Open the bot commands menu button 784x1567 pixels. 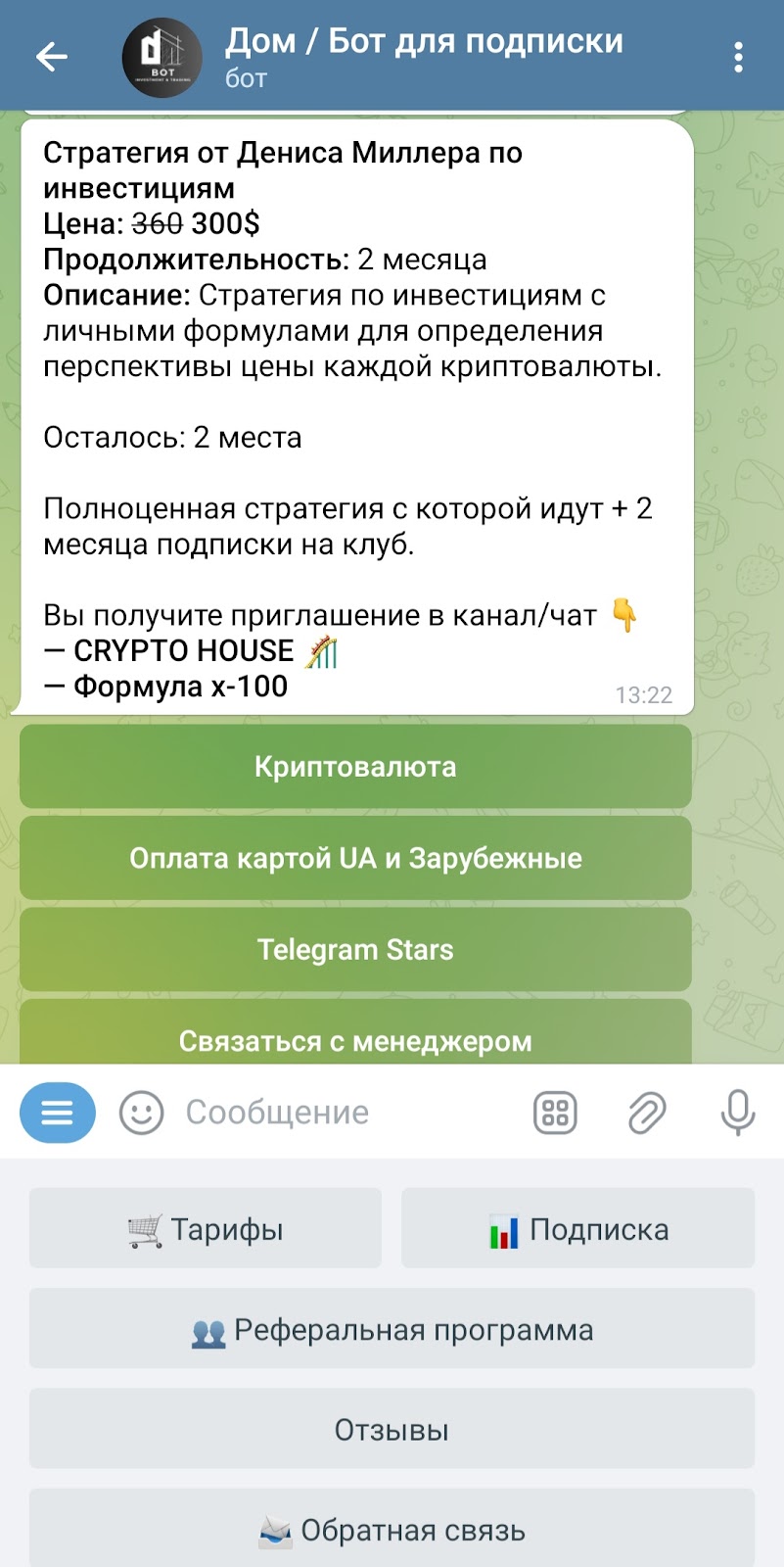[x=57, y=1113]
